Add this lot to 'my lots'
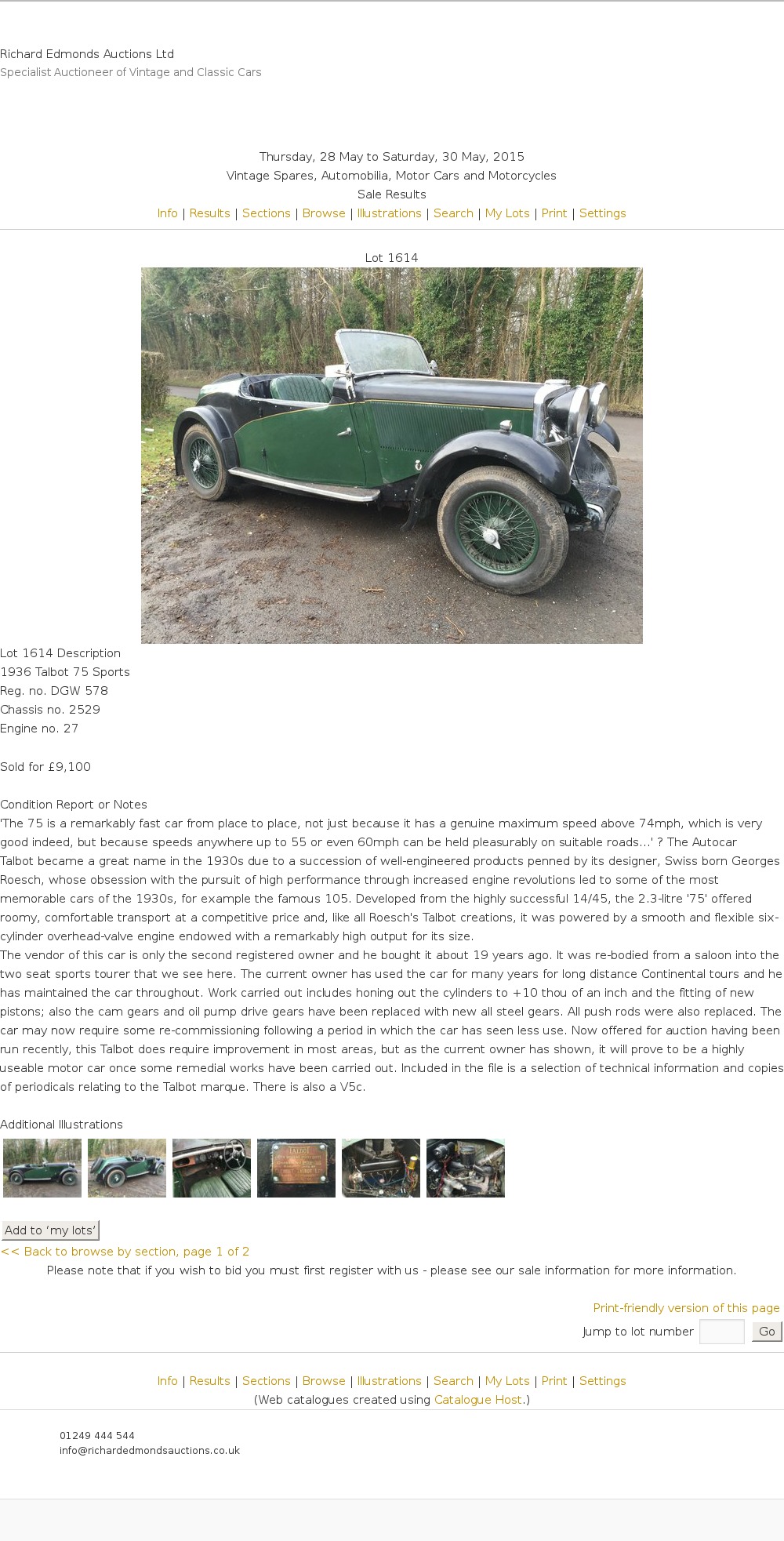 (x=50, y=1230)
